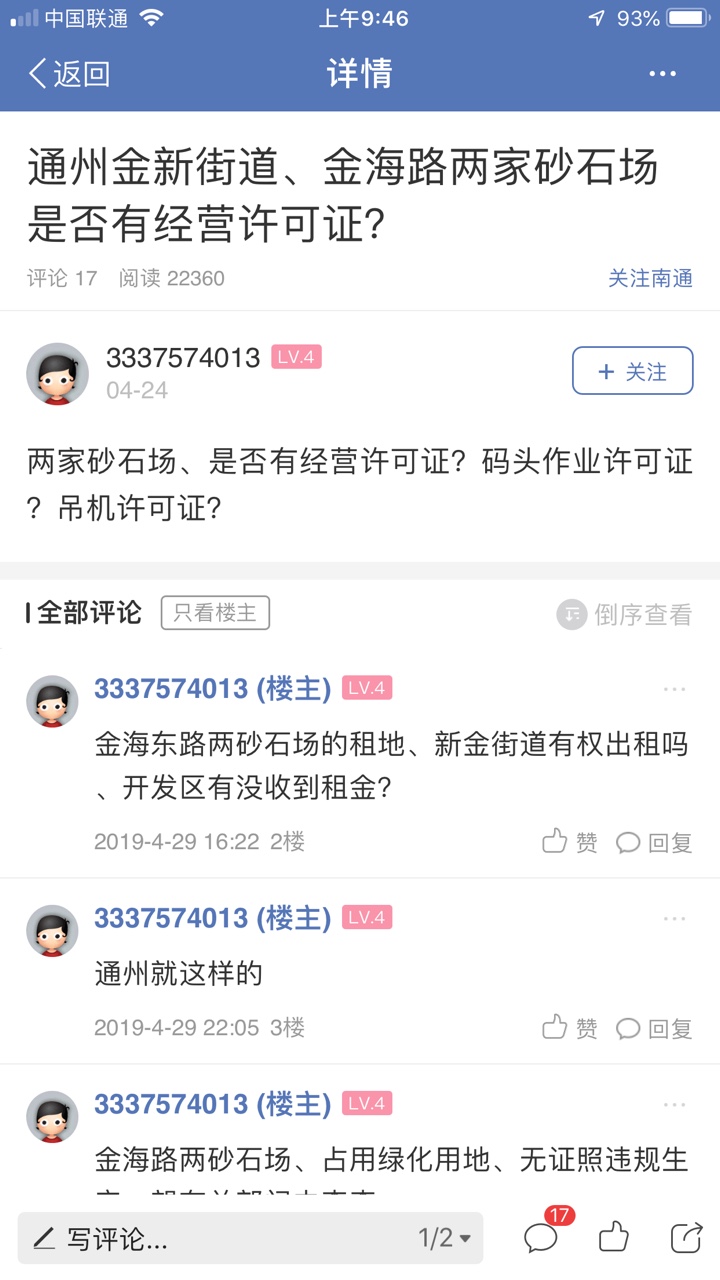
Task: Switch comment order via 倒序查看
Action: click(x=625, y=614)
